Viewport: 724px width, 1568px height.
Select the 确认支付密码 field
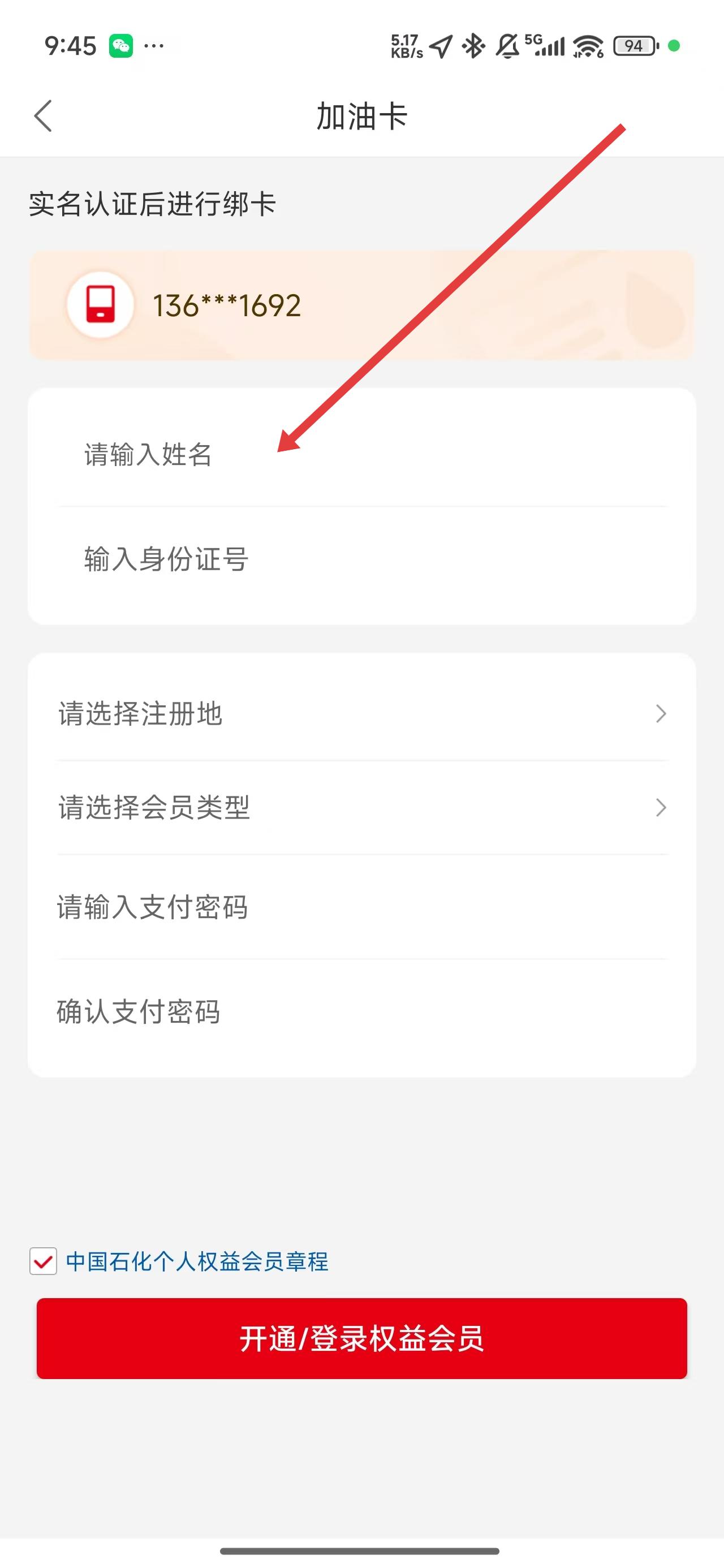click(361, 1011)
